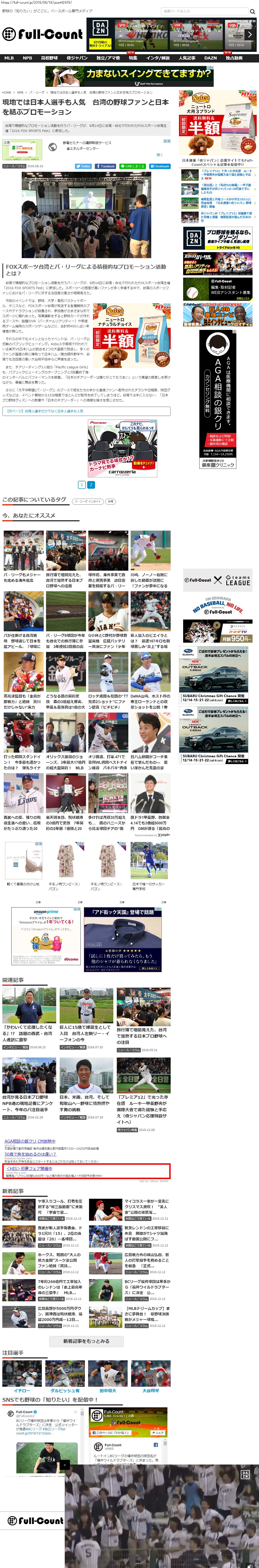Switch to the NPB tab

click(27, 58)
